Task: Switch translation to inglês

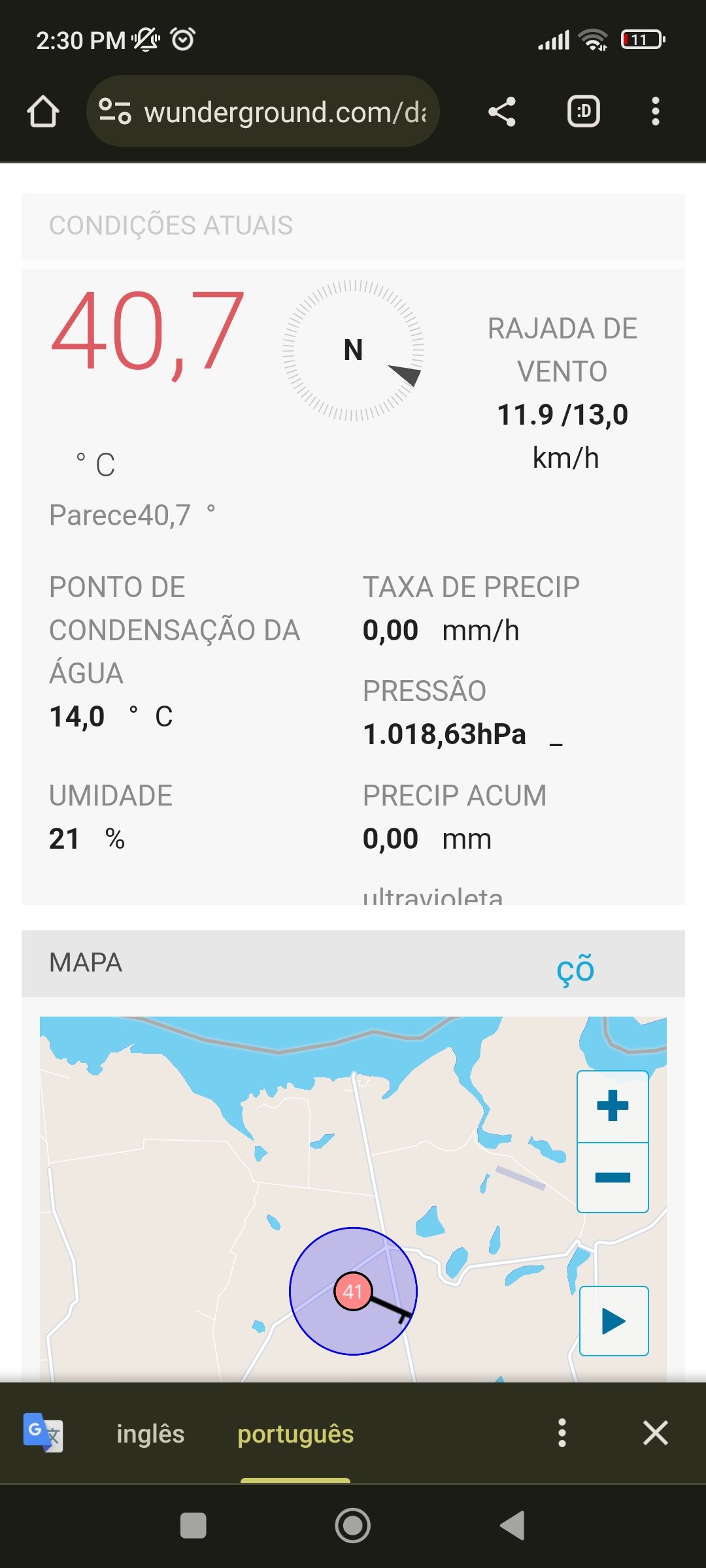Action: click(x=150, y=1433)
